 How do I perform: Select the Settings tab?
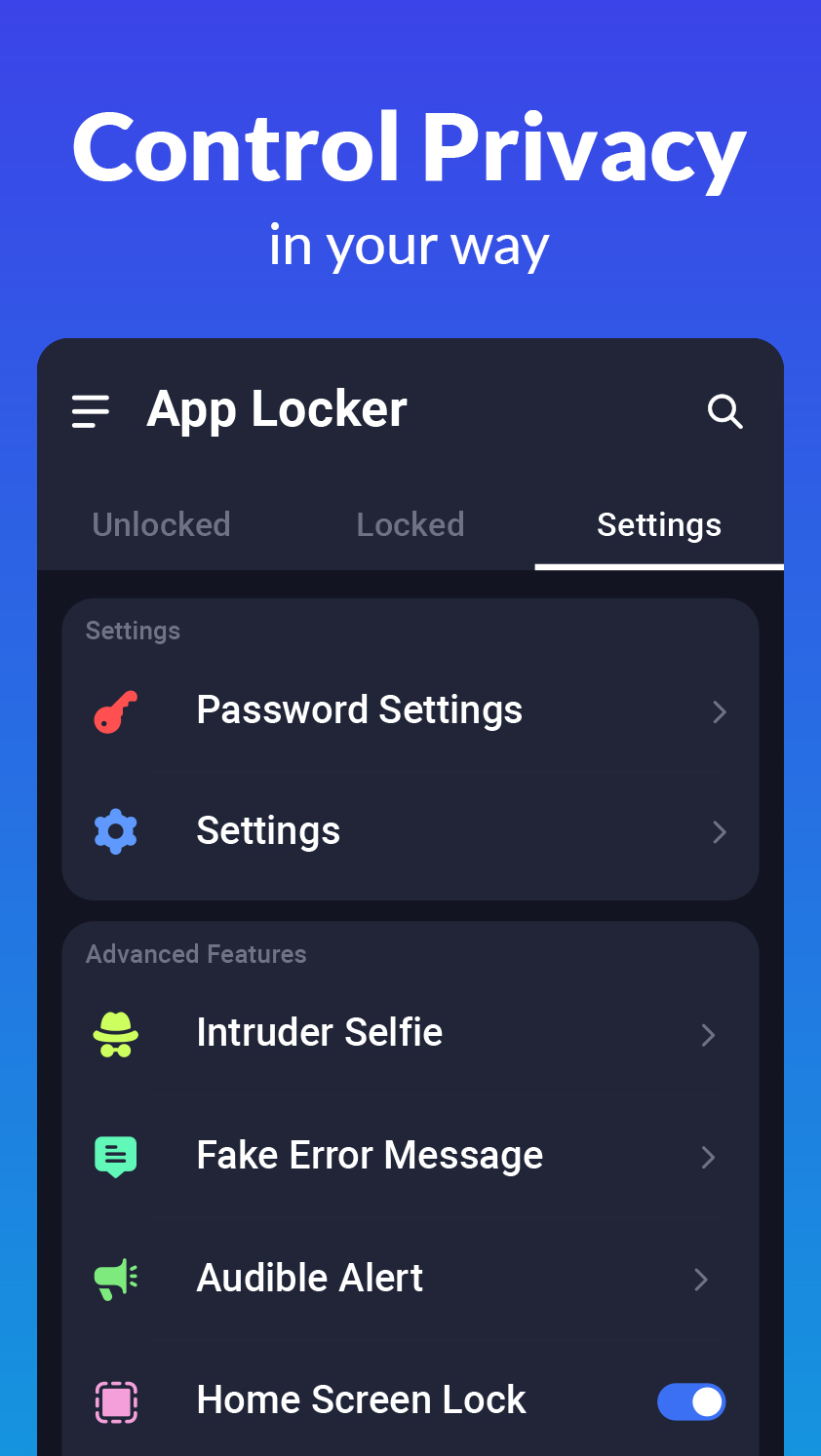coord(659,524)
